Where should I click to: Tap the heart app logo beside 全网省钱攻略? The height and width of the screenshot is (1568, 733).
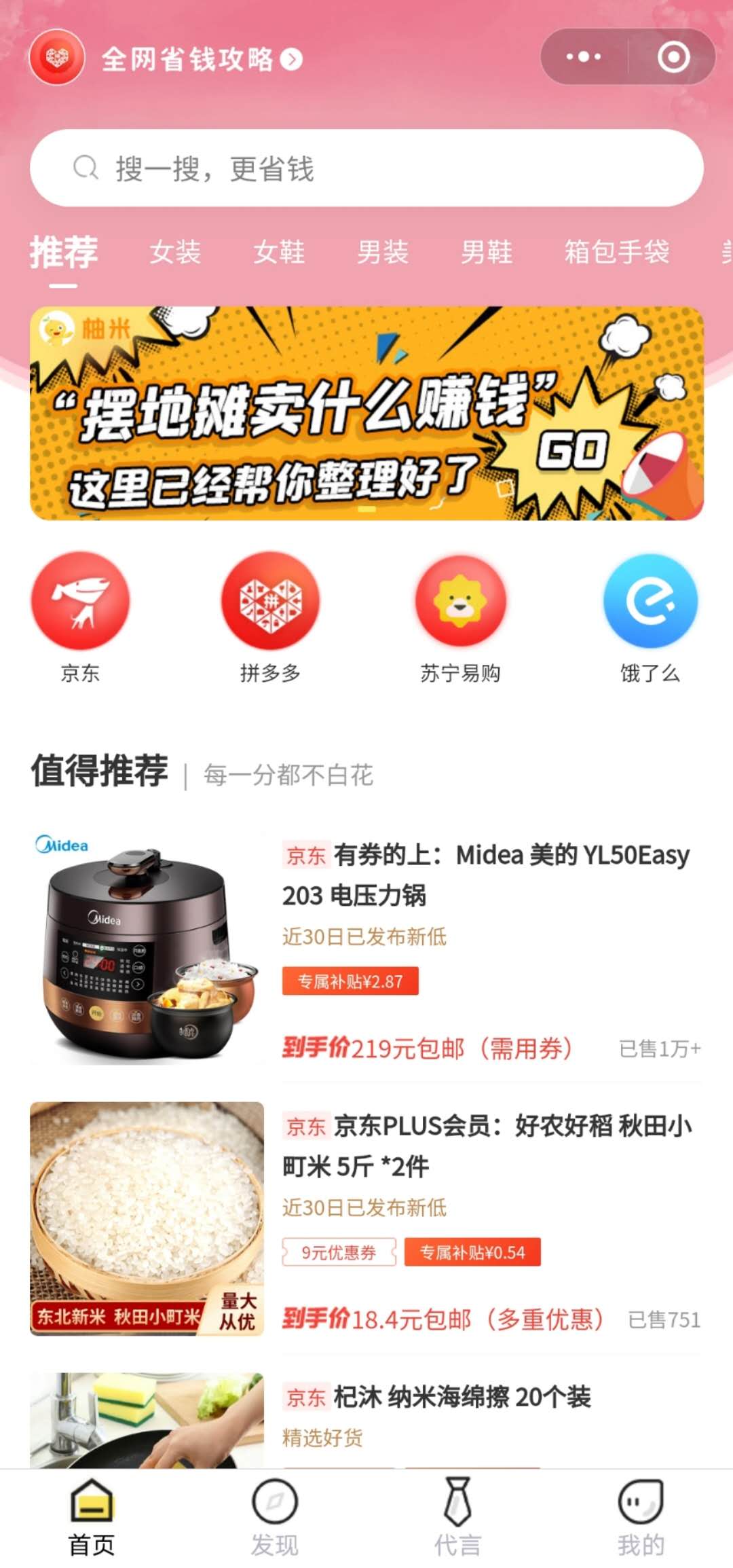coord(57,60)
